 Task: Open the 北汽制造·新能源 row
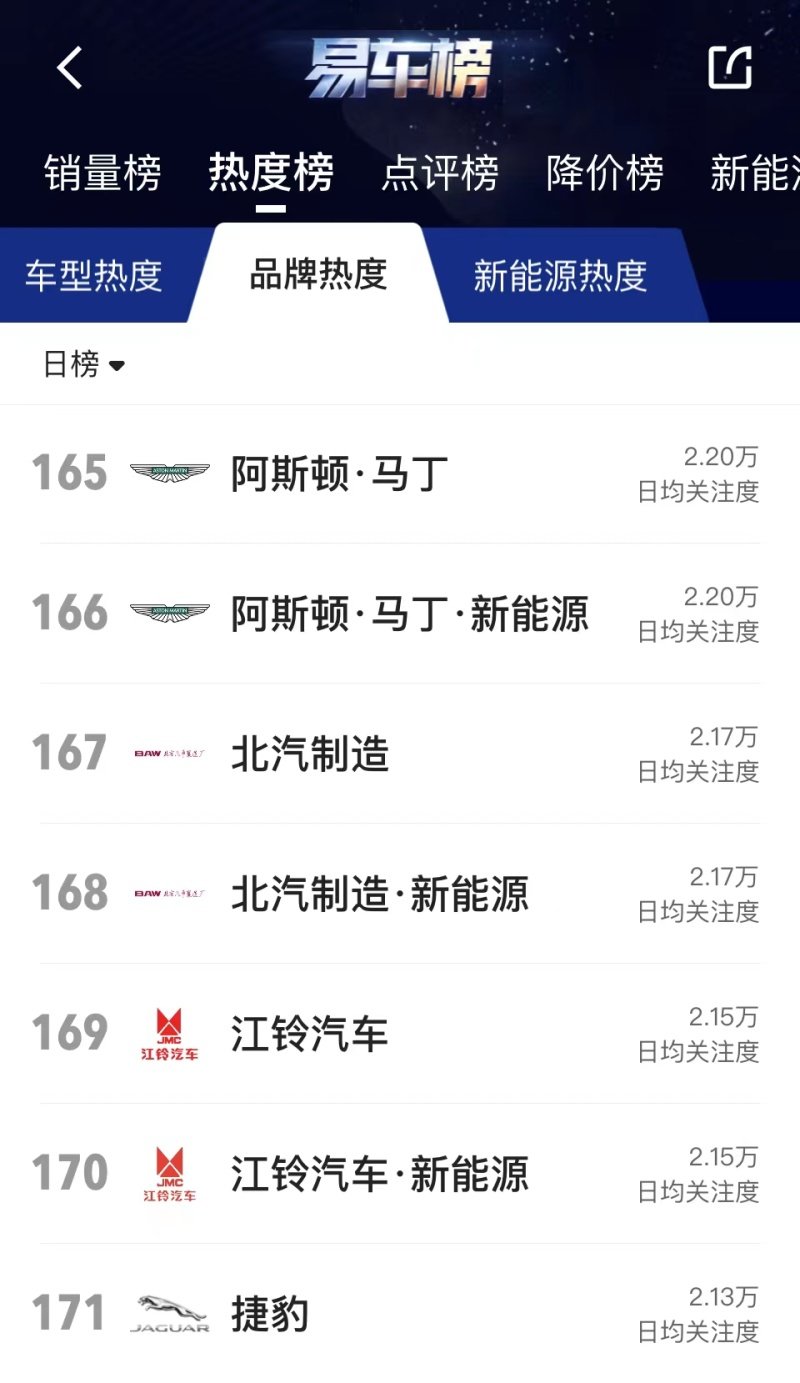click(400, 894)
